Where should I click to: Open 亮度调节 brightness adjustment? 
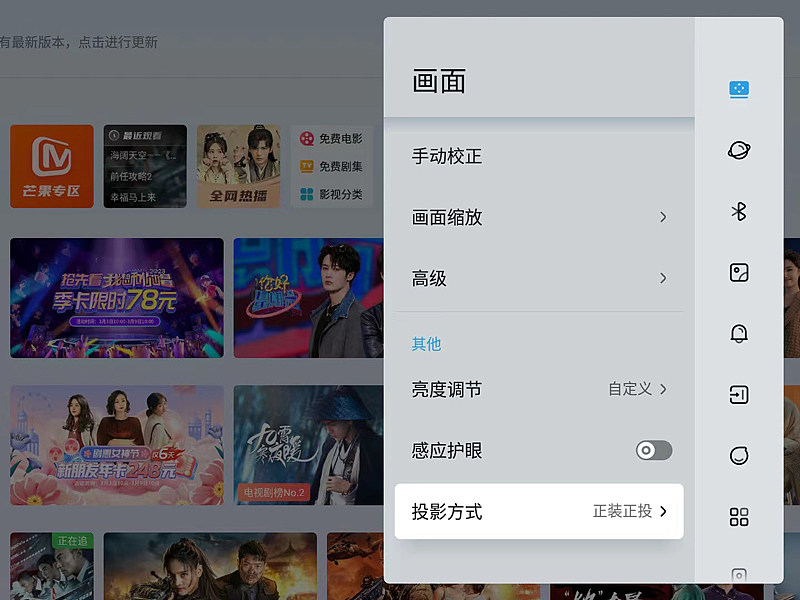point(538,389)
